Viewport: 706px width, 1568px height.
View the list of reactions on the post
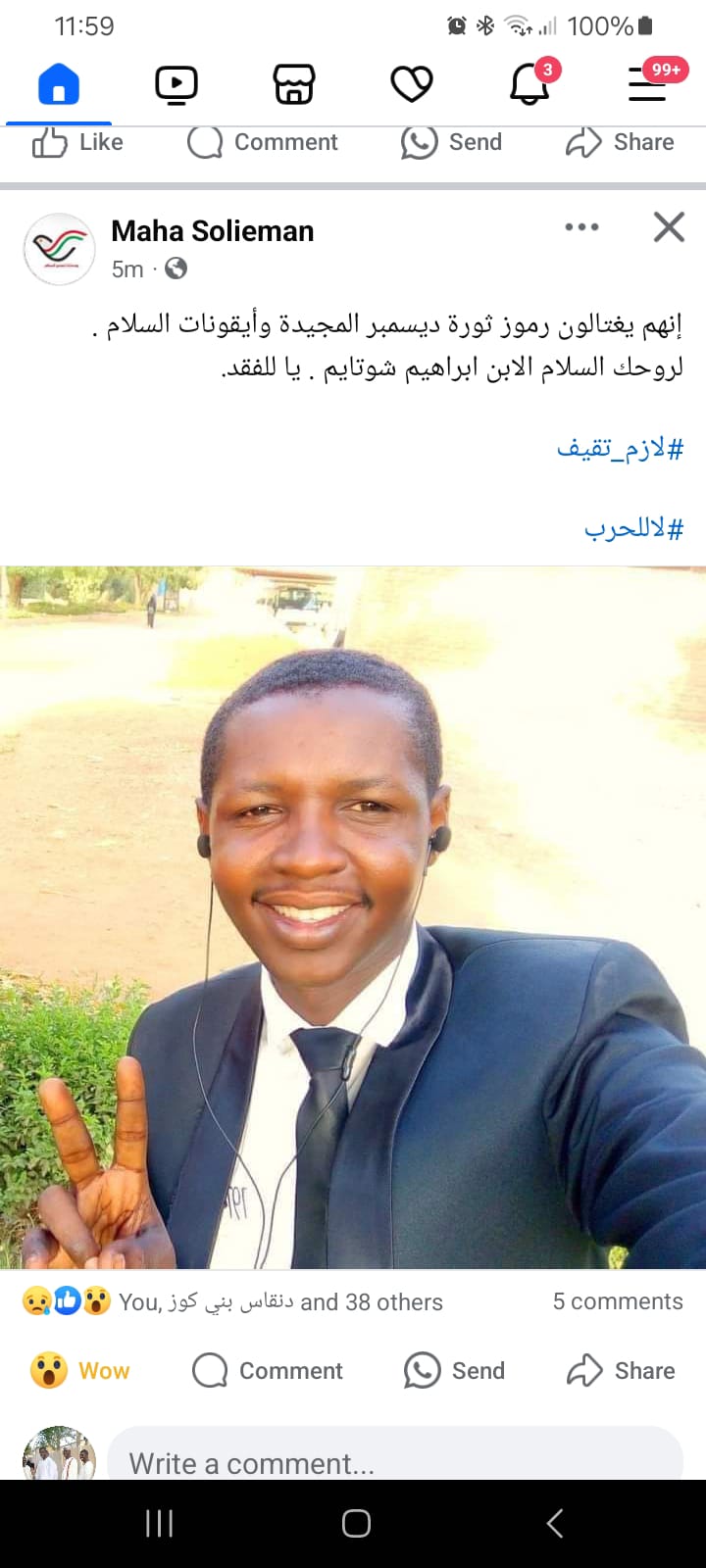pyautogui.click(x=232, y=1301)
